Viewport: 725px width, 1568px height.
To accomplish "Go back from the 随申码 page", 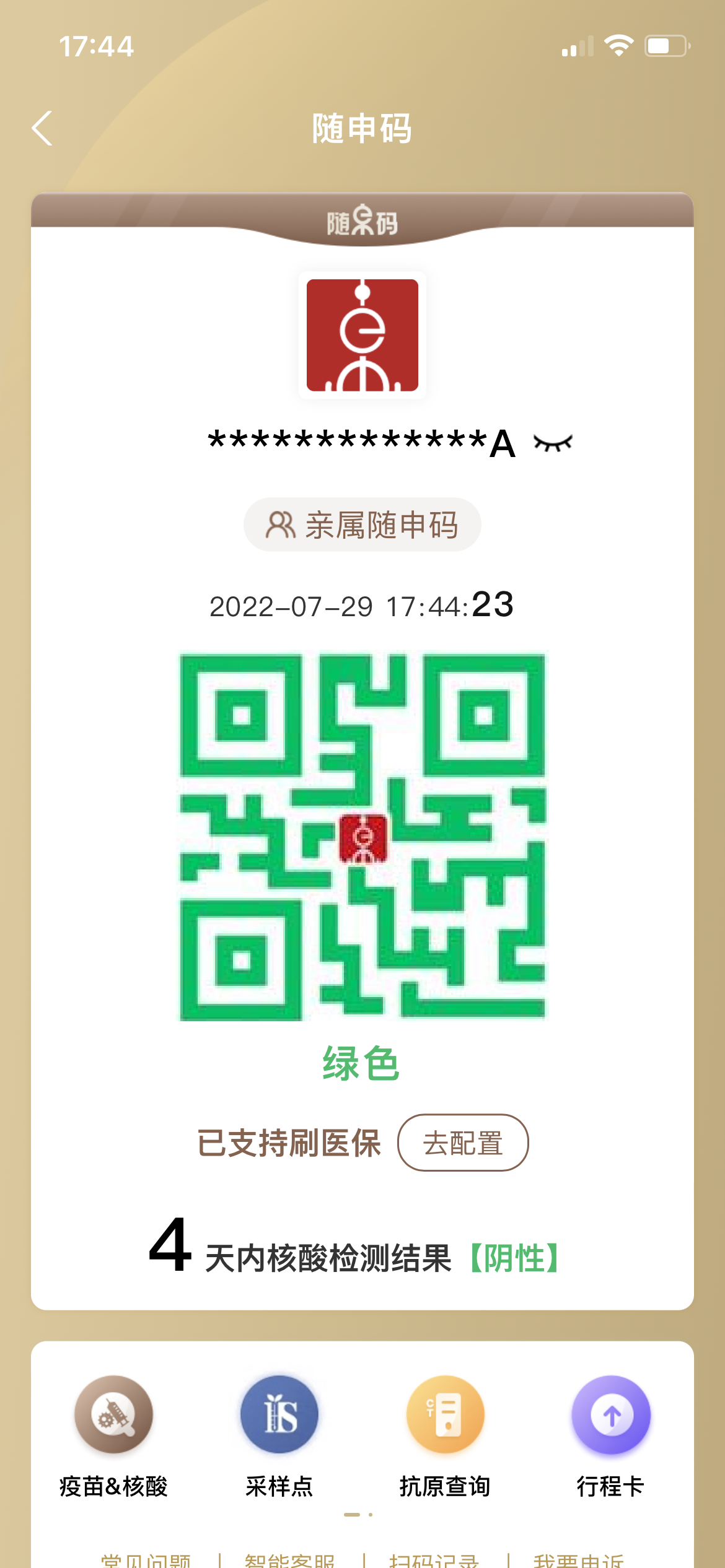I will click(x=42, y=129).
